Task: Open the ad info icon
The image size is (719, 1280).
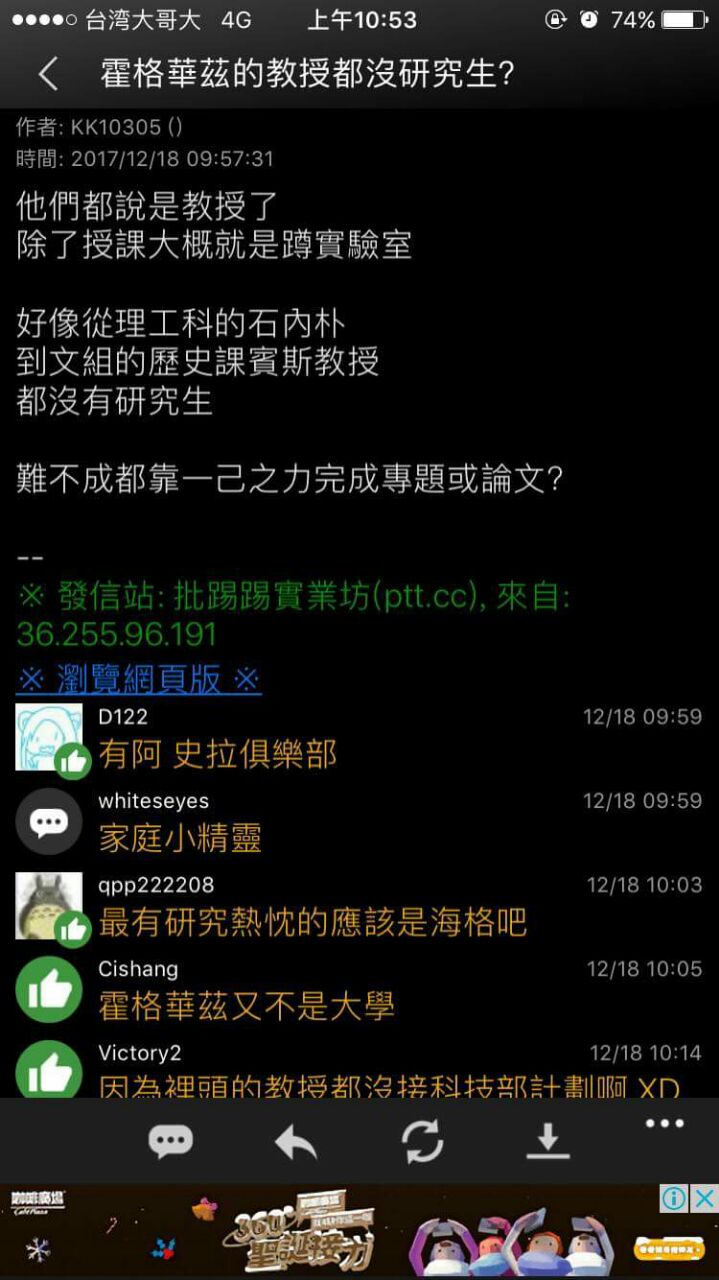Action: point(676,1198)
